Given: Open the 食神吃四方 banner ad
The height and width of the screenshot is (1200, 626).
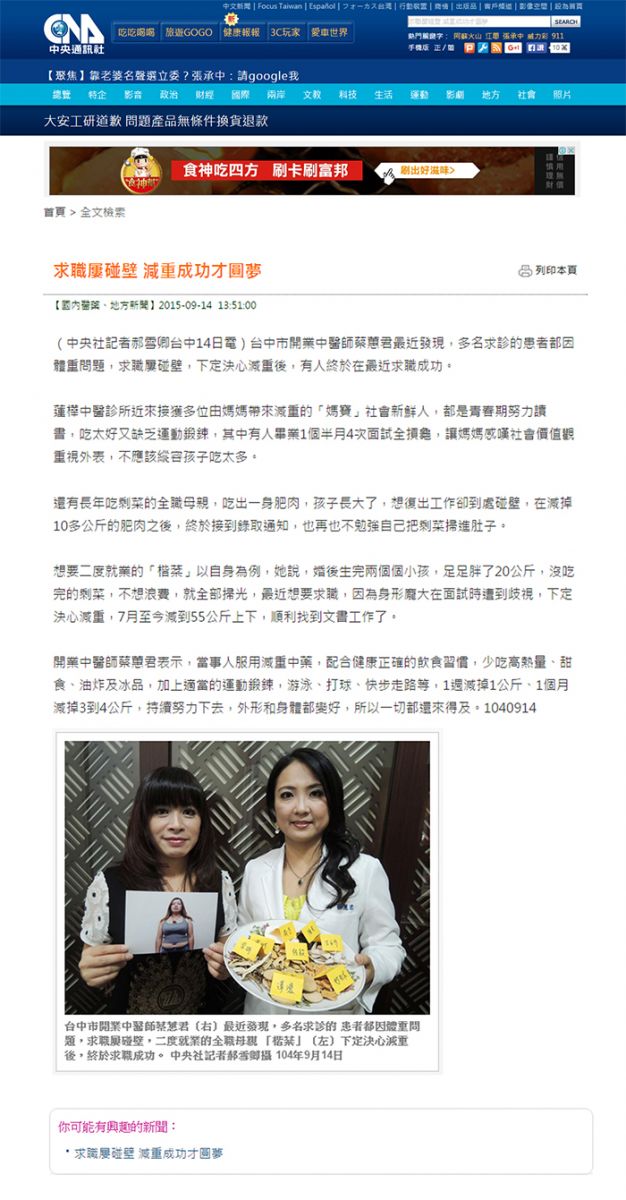Looking at the screenshot, I should [x=312, y=171].
